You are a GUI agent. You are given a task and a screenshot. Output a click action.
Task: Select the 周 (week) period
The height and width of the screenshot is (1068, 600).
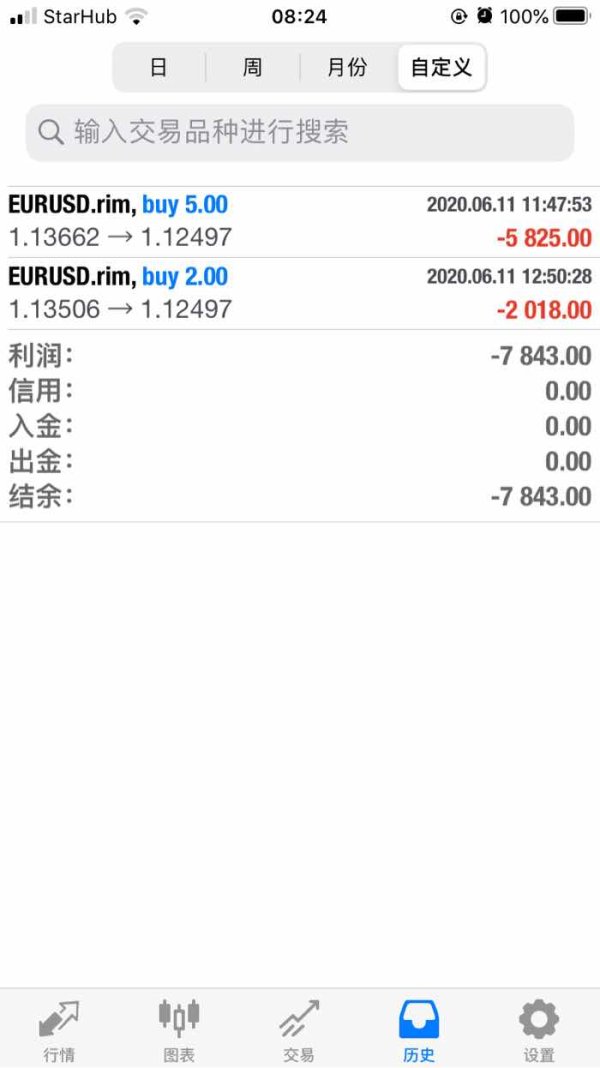(x=252, y=68)
